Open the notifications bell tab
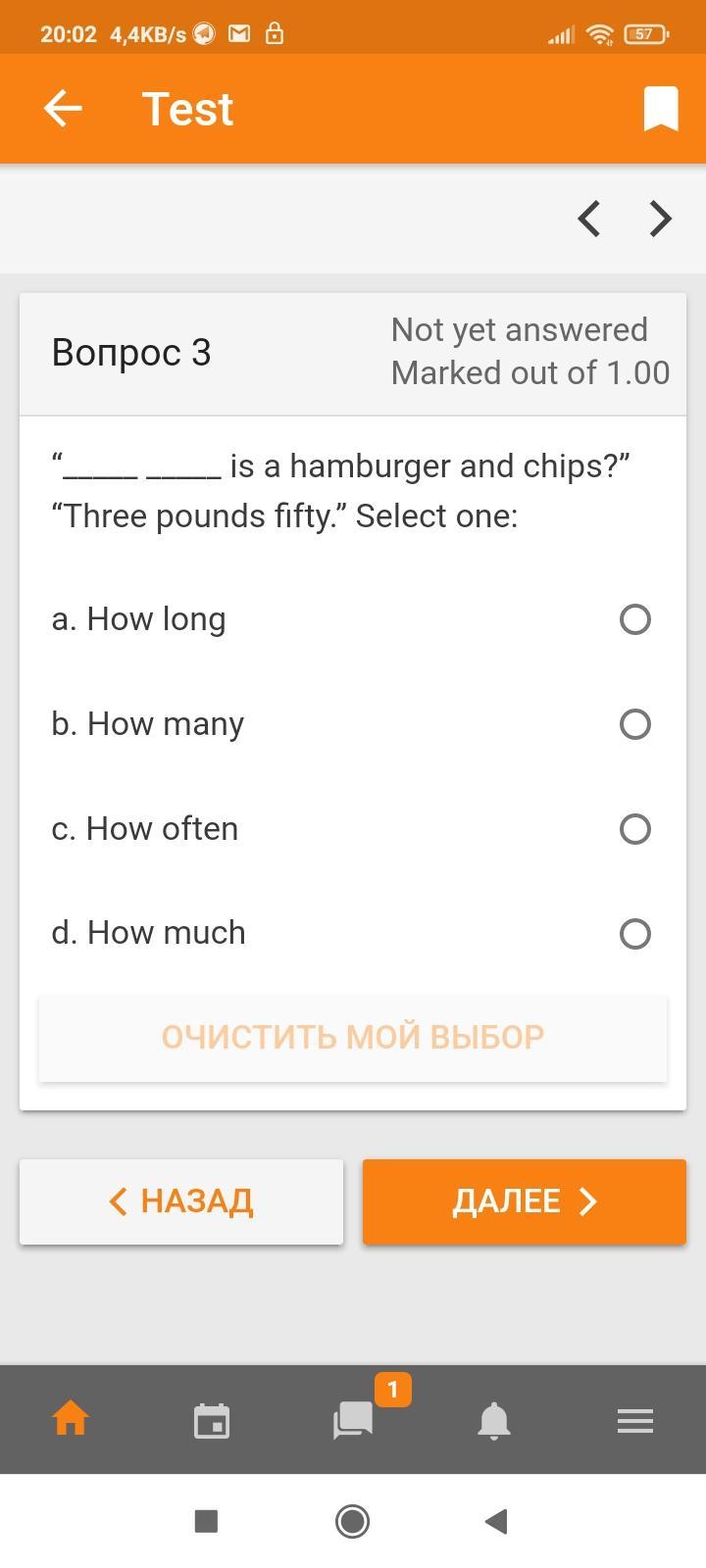The height and width of the screenshot is (1568, 706). tap(494, 1420)
